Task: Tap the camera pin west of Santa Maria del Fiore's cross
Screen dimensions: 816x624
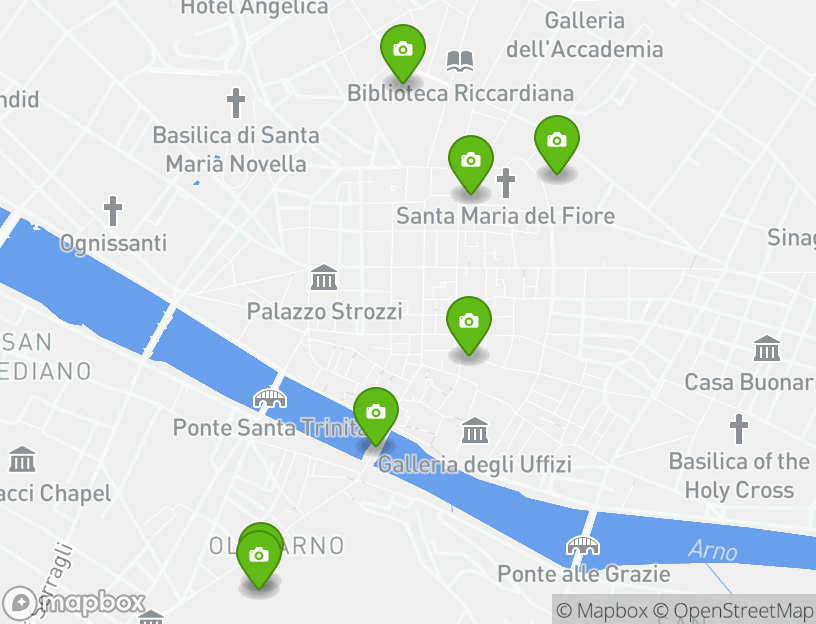Action: (x=471, y=161)
